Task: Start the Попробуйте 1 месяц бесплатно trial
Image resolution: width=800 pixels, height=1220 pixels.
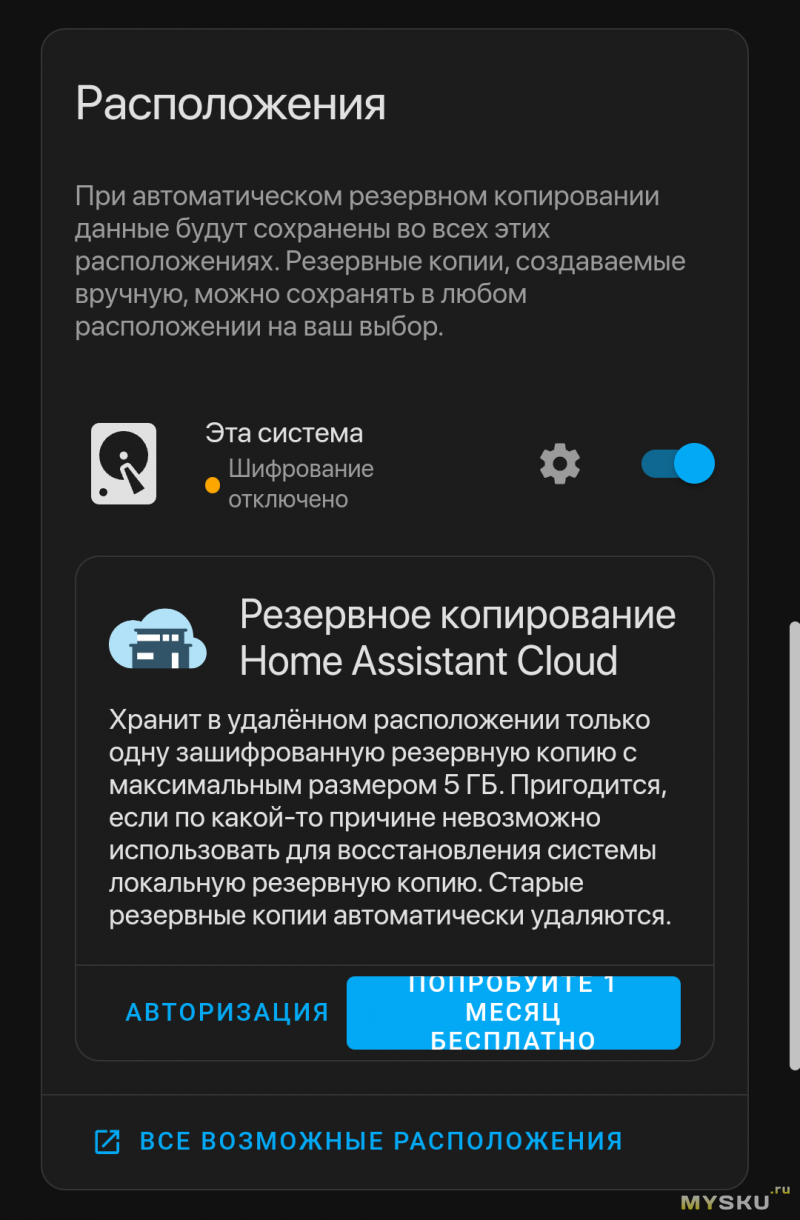Action: click(x=513, y=1012)
